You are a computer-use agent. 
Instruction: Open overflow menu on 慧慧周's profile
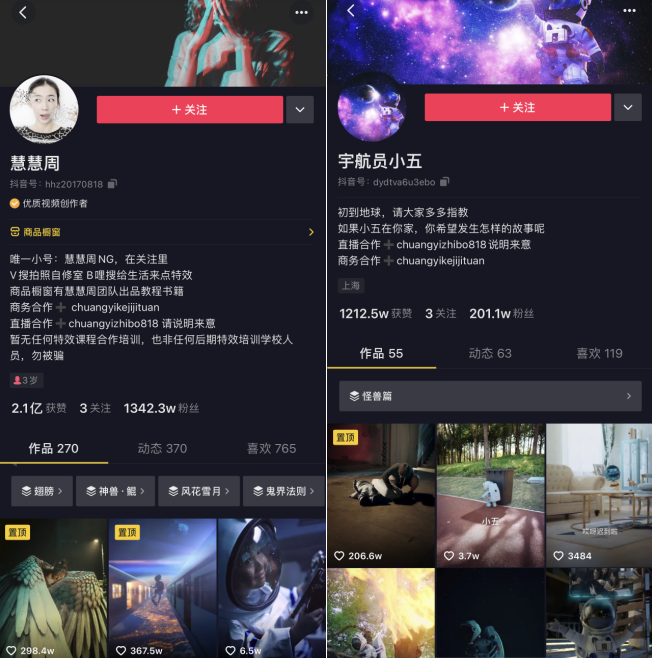(302, 12)
